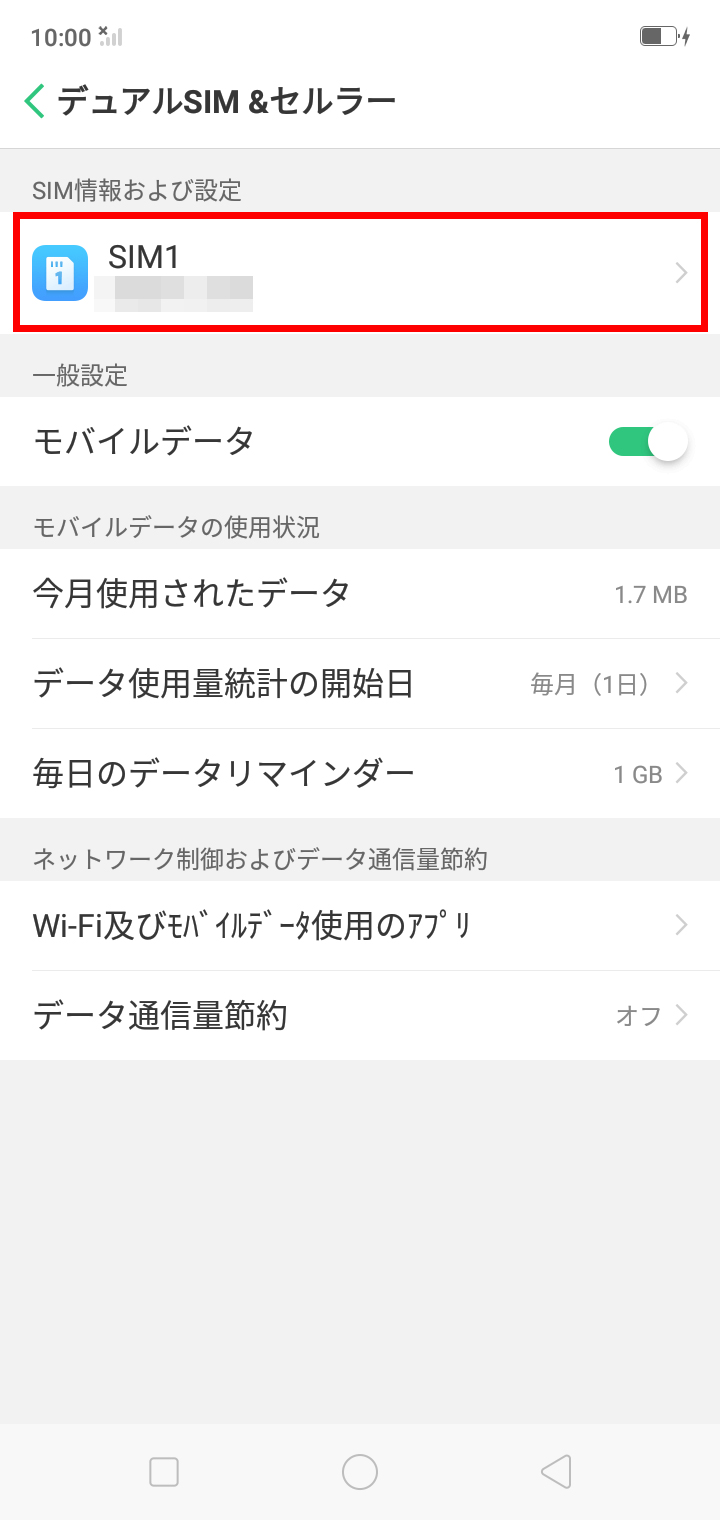Go back using the green arrow

click(x=35, y=101)
